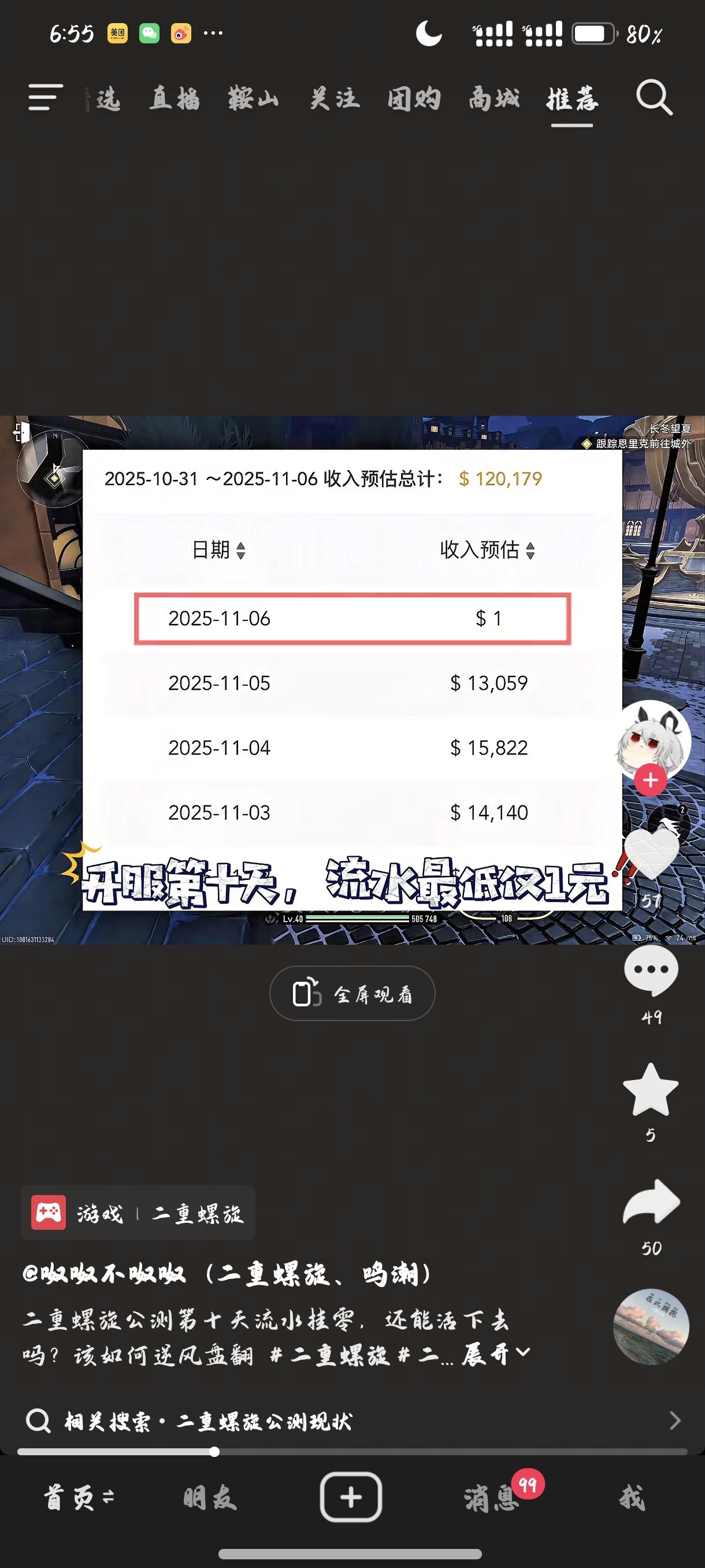Go to the 朋友 tab
705x1568 pixels.
(210, 1498)
